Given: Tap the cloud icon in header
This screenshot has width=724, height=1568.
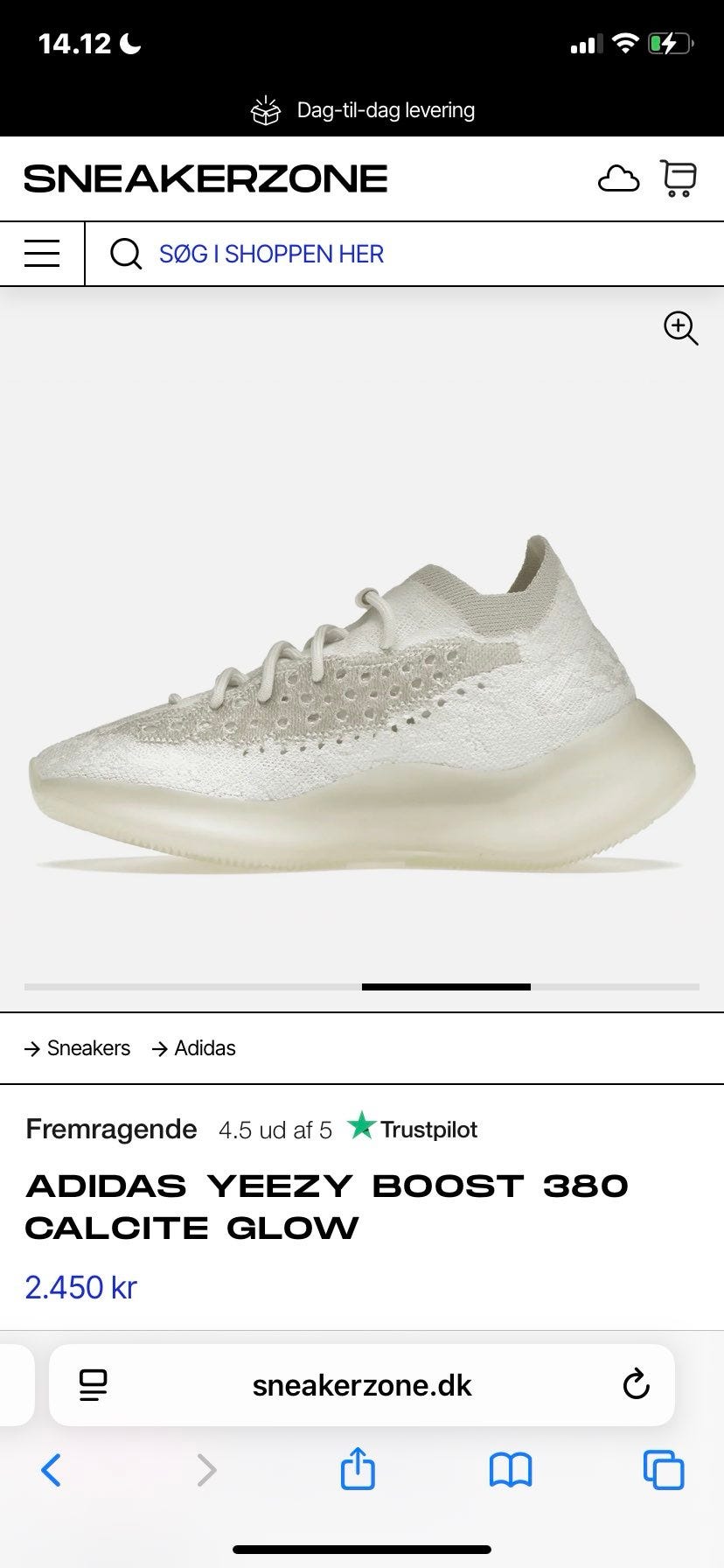Looking at the screenshot, I should click(x=618, y=178).
